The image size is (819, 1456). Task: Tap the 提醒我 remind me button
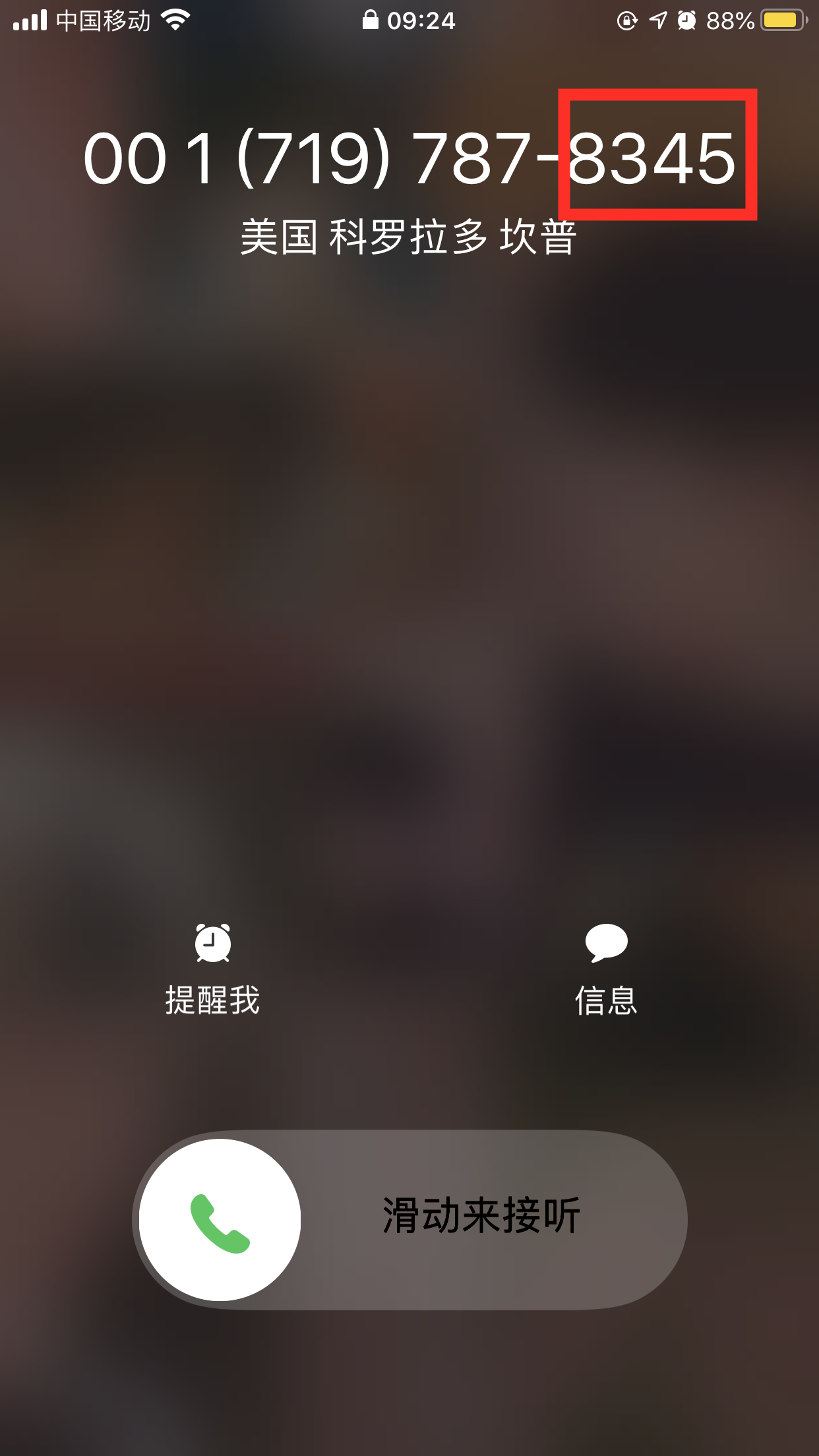(x=212, y=968)
